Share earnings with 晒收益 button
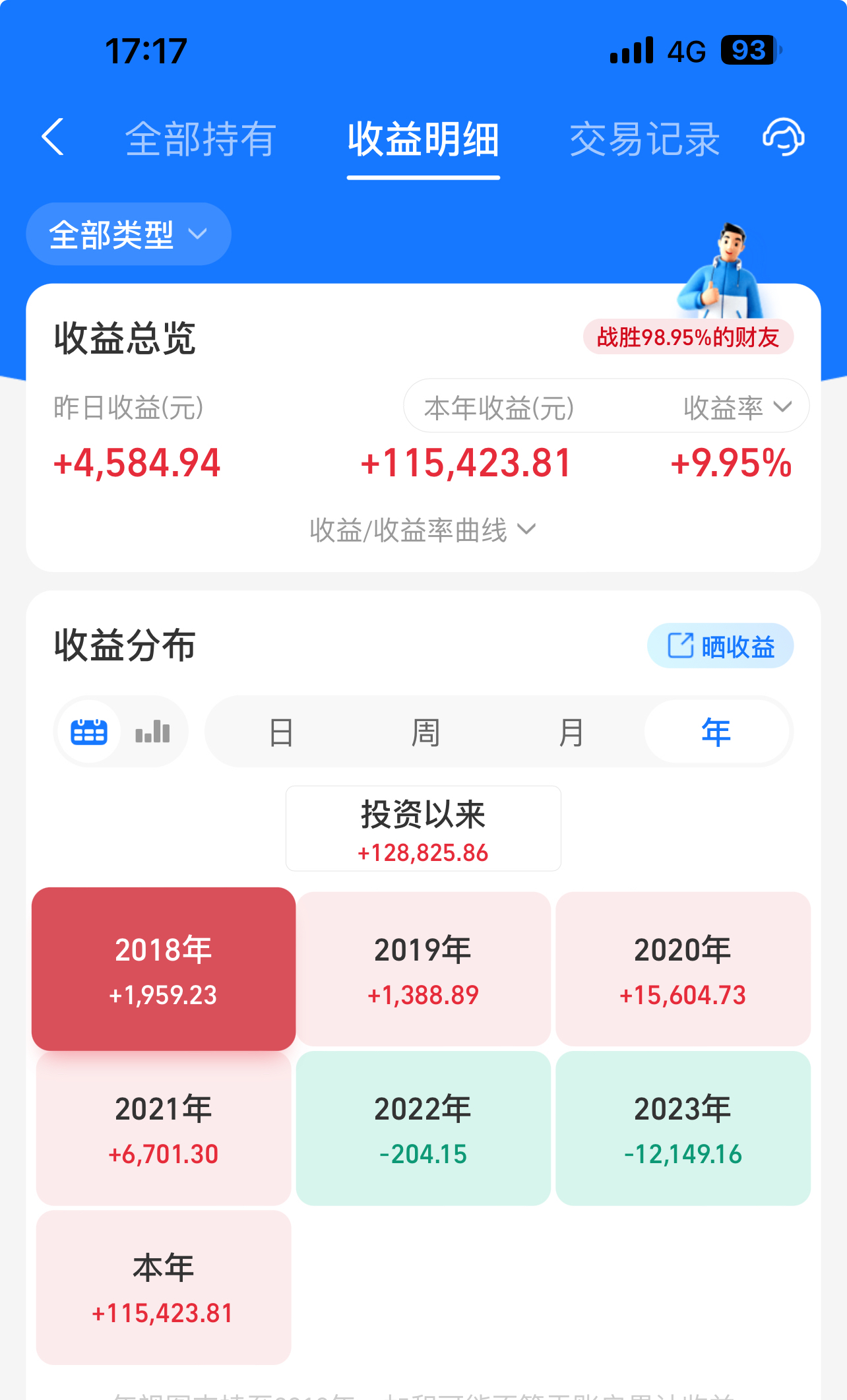Screen dimensions: 847x1400 pos(720,646)
